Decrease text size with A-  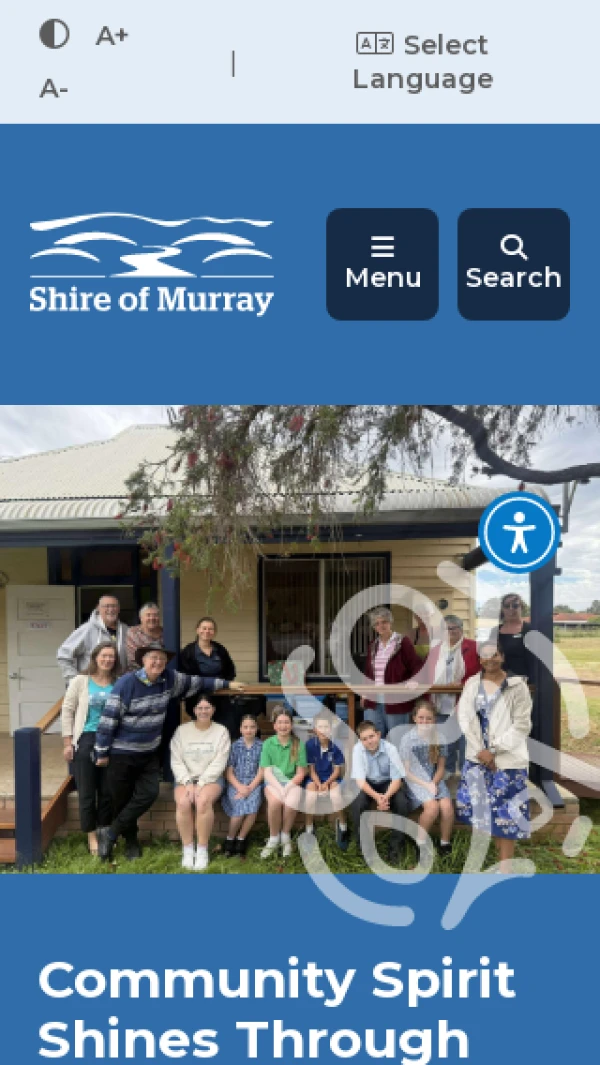coord(54,89)
